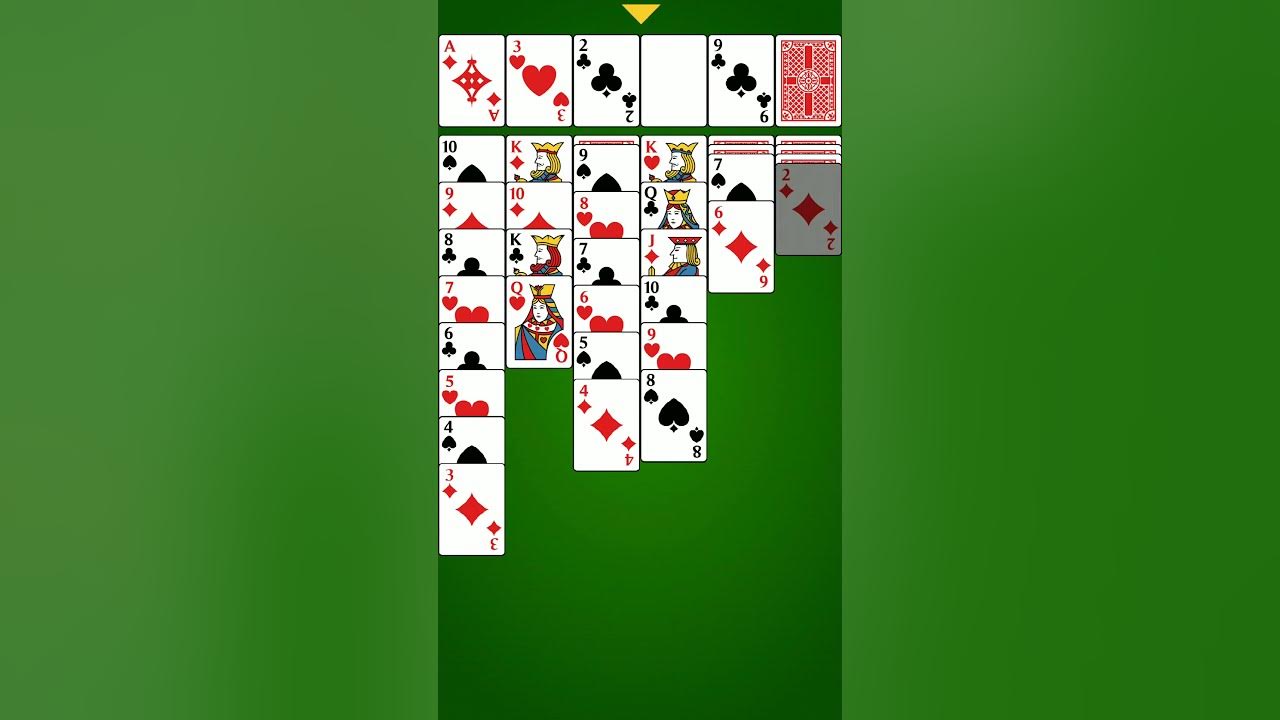Tap the 6 of diamonds card

(741, 247)
